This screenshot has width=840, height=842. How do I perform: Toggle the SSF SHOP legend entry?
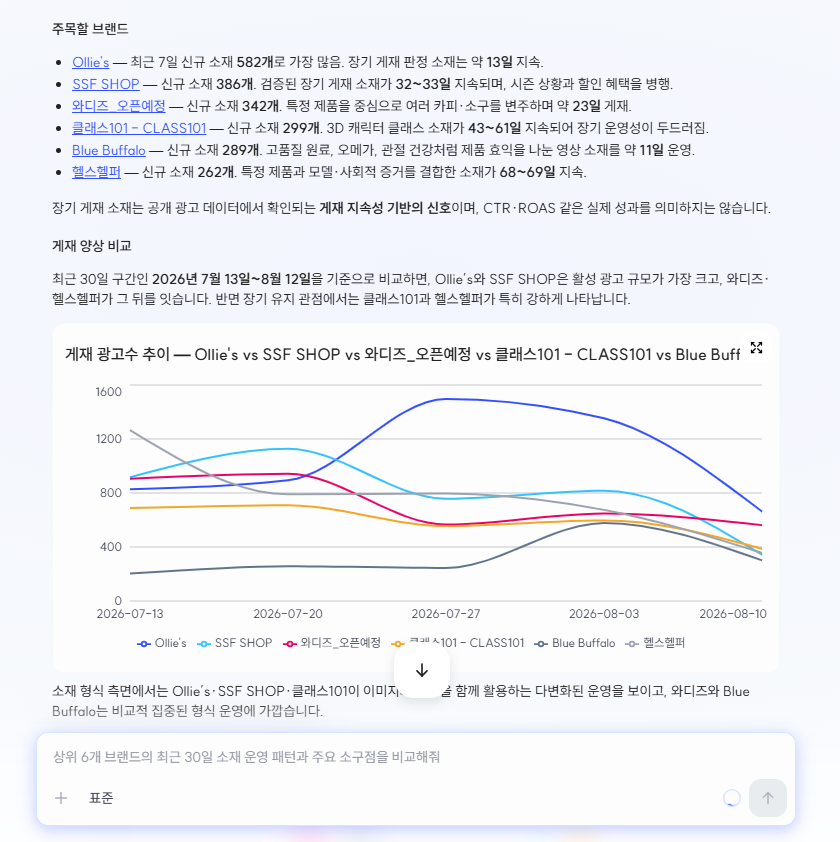click(235, 643)
